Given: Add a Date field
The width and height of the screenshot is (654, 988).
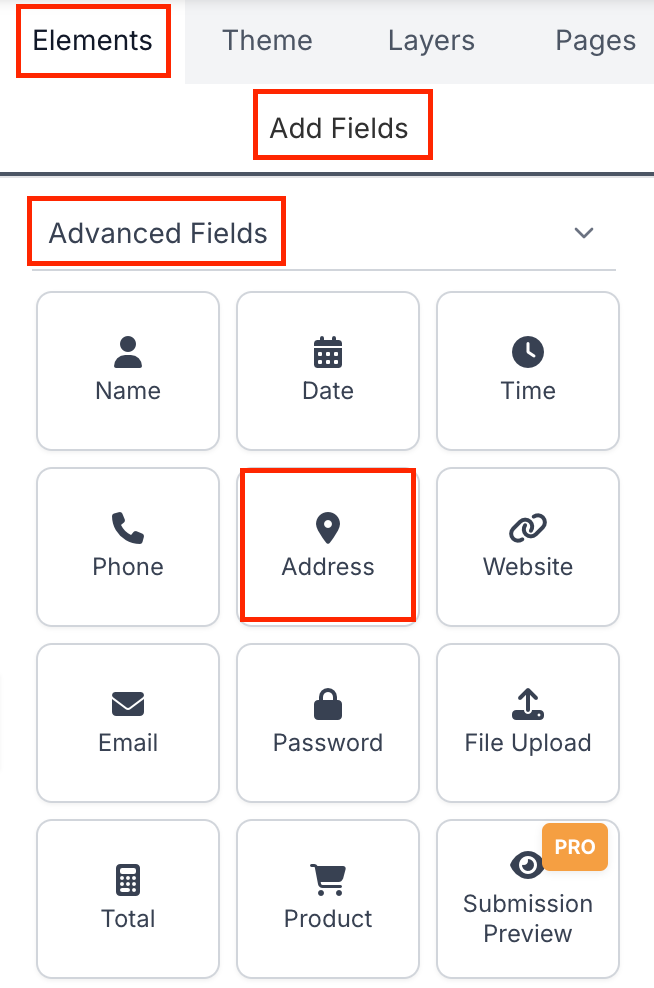Looking at the screenshot, I should click(328, 371).
